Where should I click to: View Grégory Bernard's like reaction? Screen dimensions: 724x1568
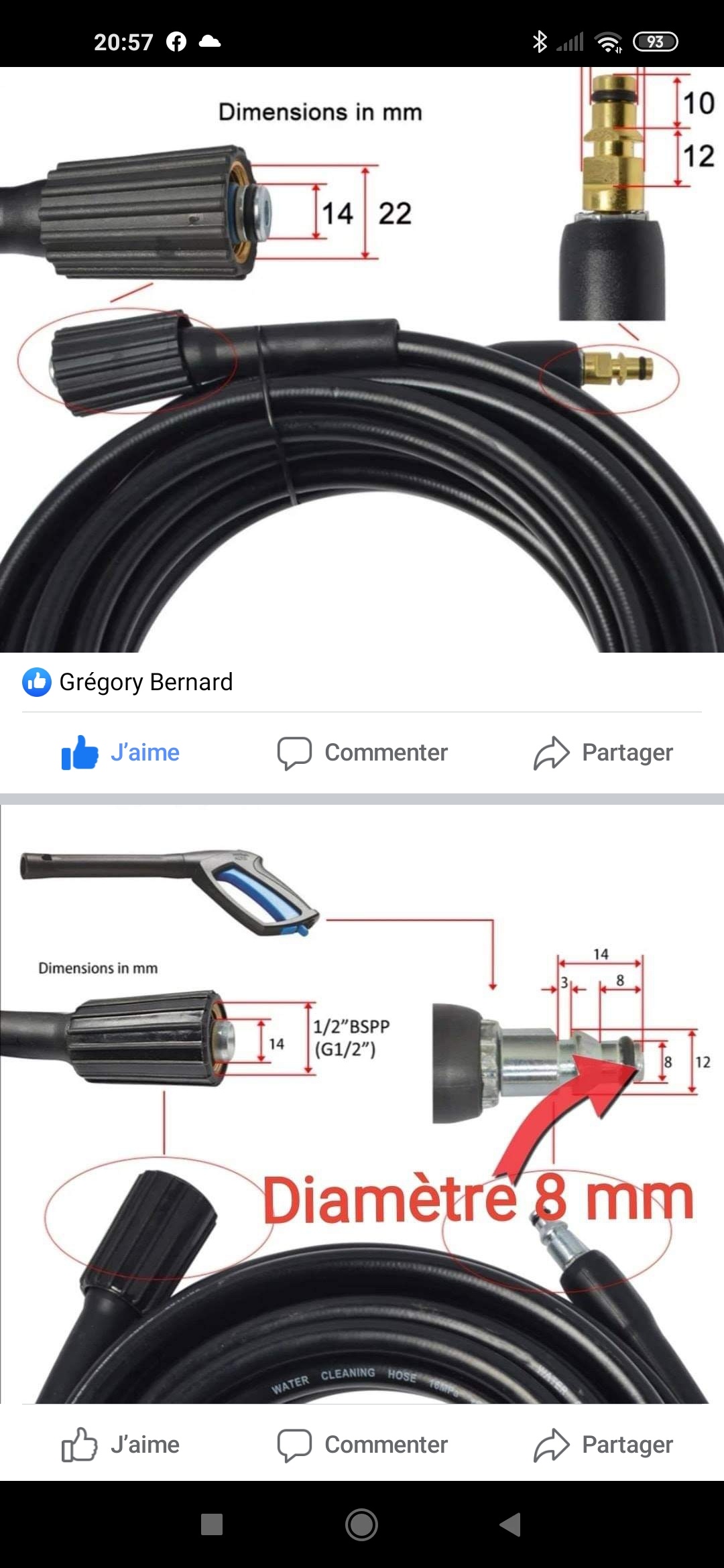[x=127, y=682]
